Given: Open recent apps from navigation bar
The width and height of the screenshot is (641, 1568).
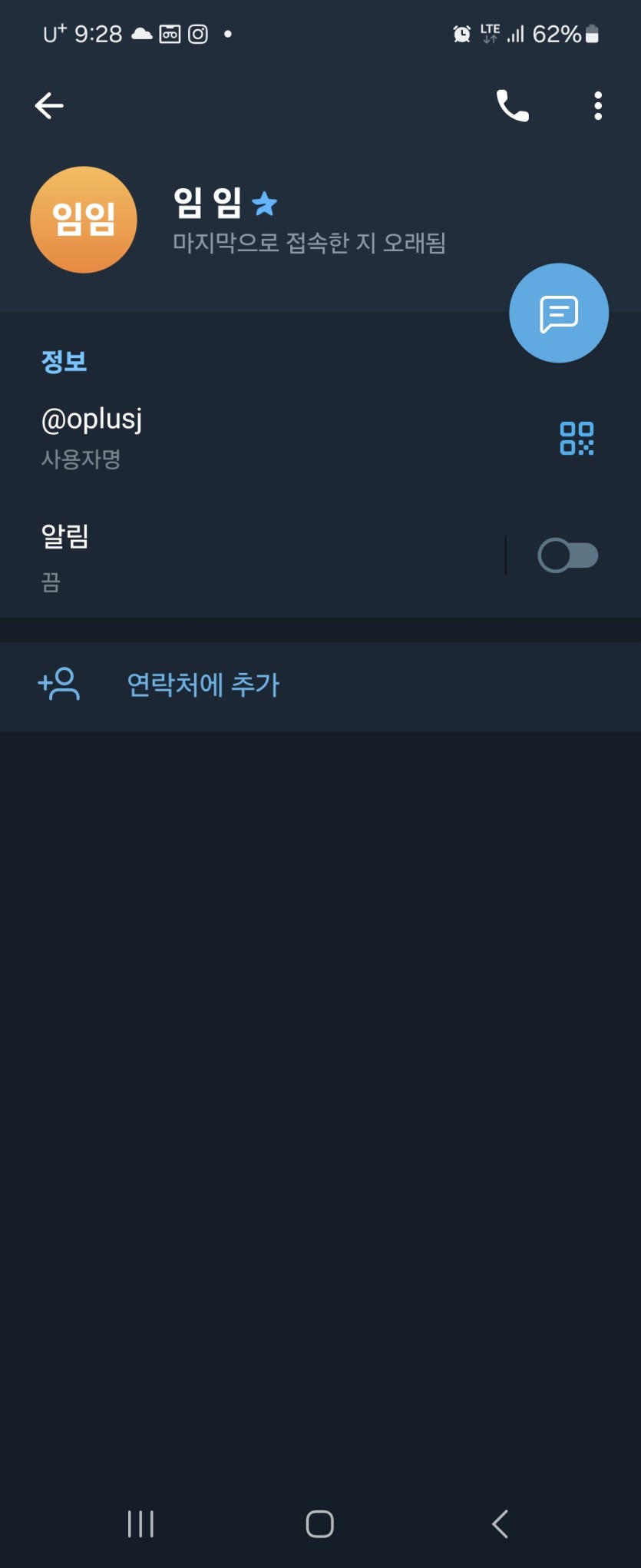Looking at the screenshot, I should 140,1523.
